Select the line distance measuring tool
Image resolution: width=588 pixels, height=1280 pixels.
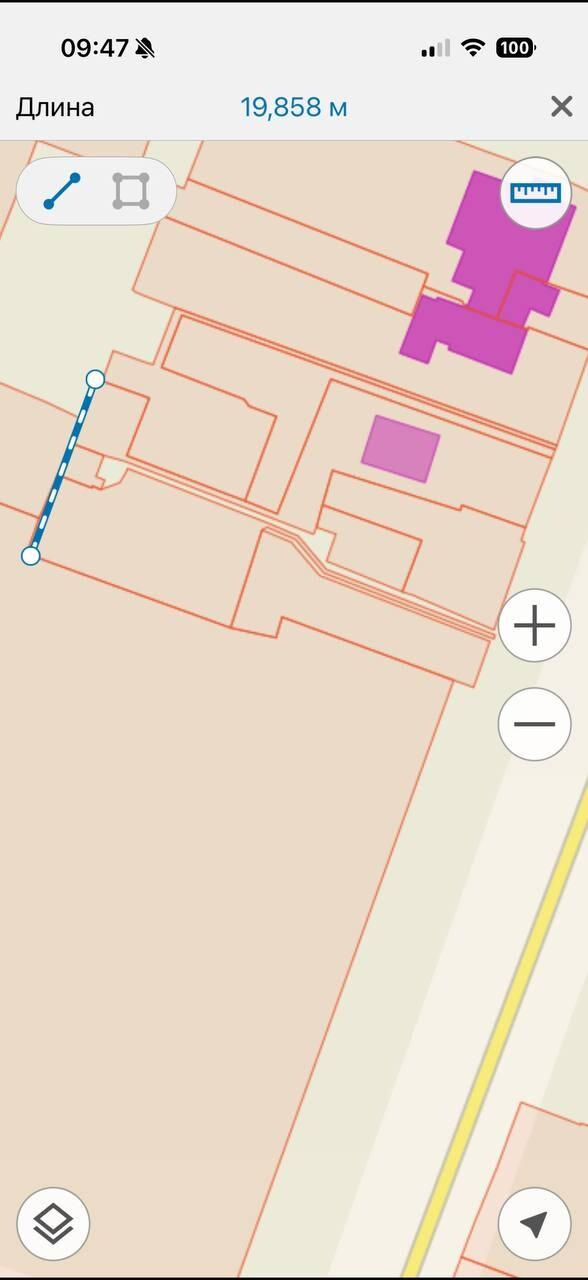(x=62, y=191)
